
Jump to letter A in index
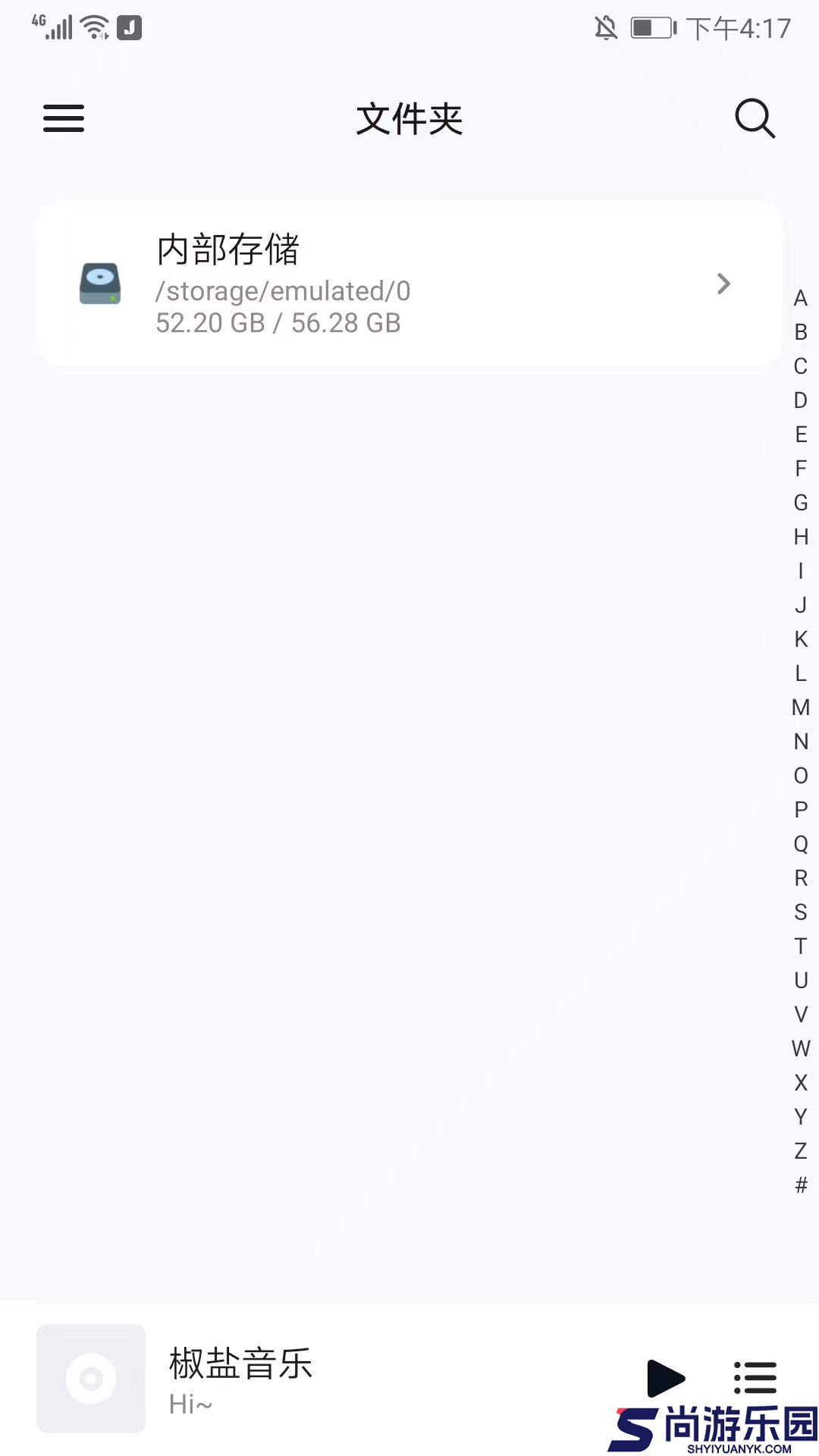(x=801, y=298)
